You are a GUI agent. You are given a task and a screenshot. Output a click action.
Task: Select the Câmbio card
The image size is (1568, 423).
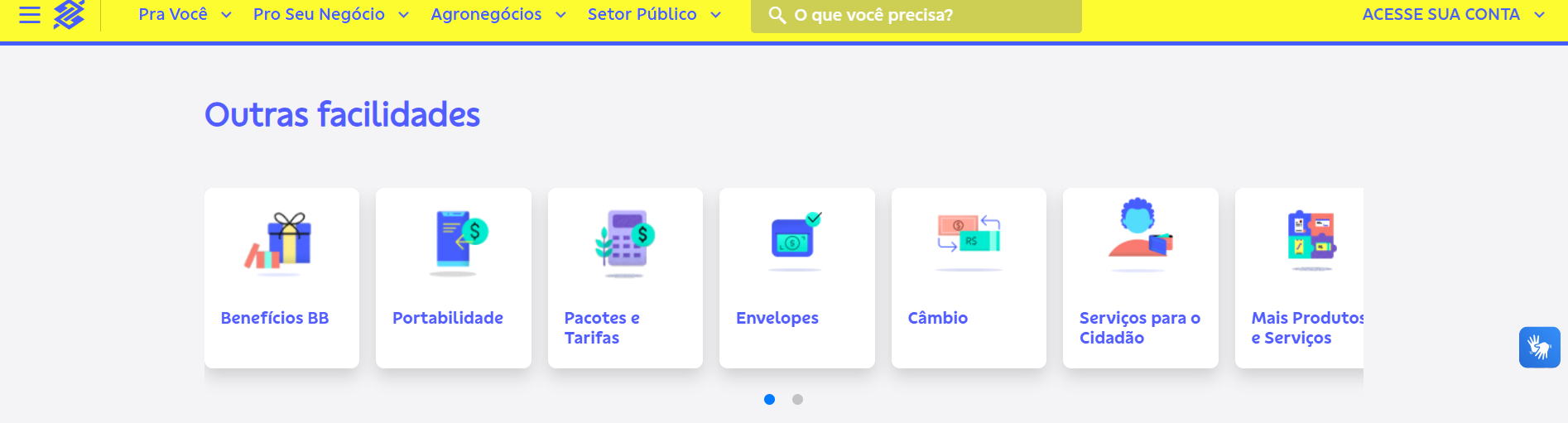tap(969, 278)
